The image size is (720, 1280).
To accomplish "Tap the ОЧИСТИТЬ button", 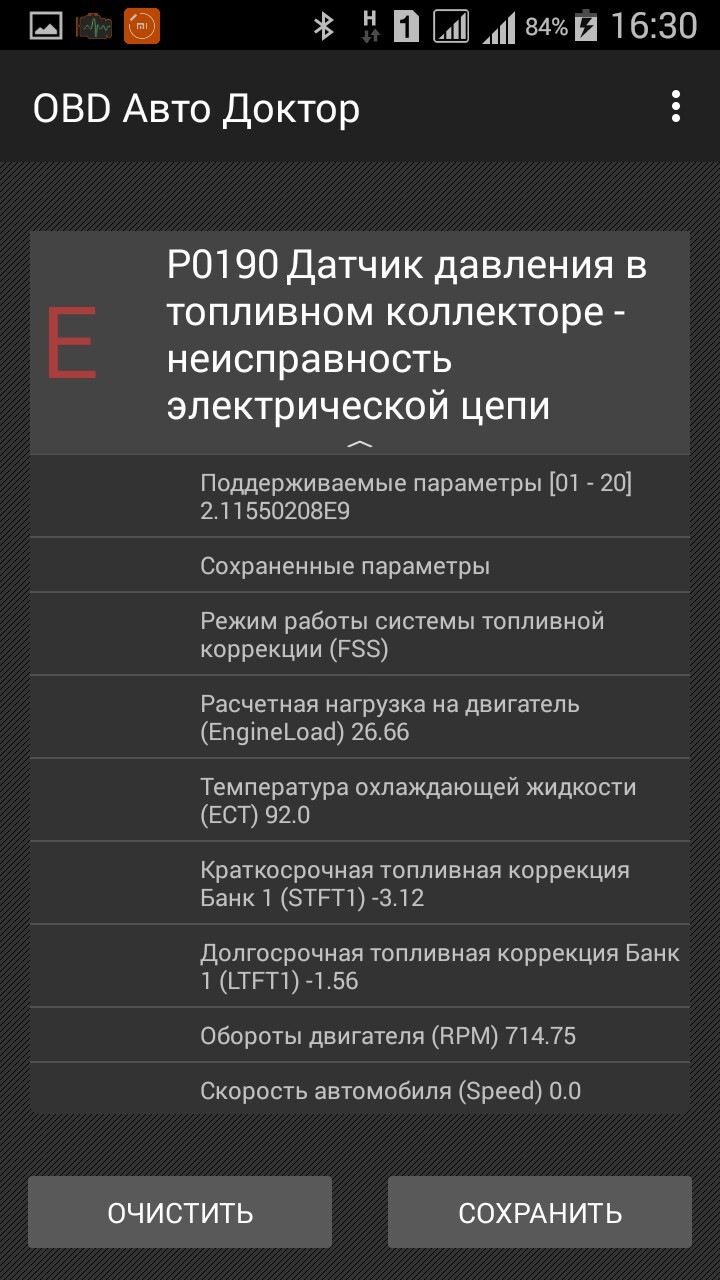I will click(x=179, y=1212).
